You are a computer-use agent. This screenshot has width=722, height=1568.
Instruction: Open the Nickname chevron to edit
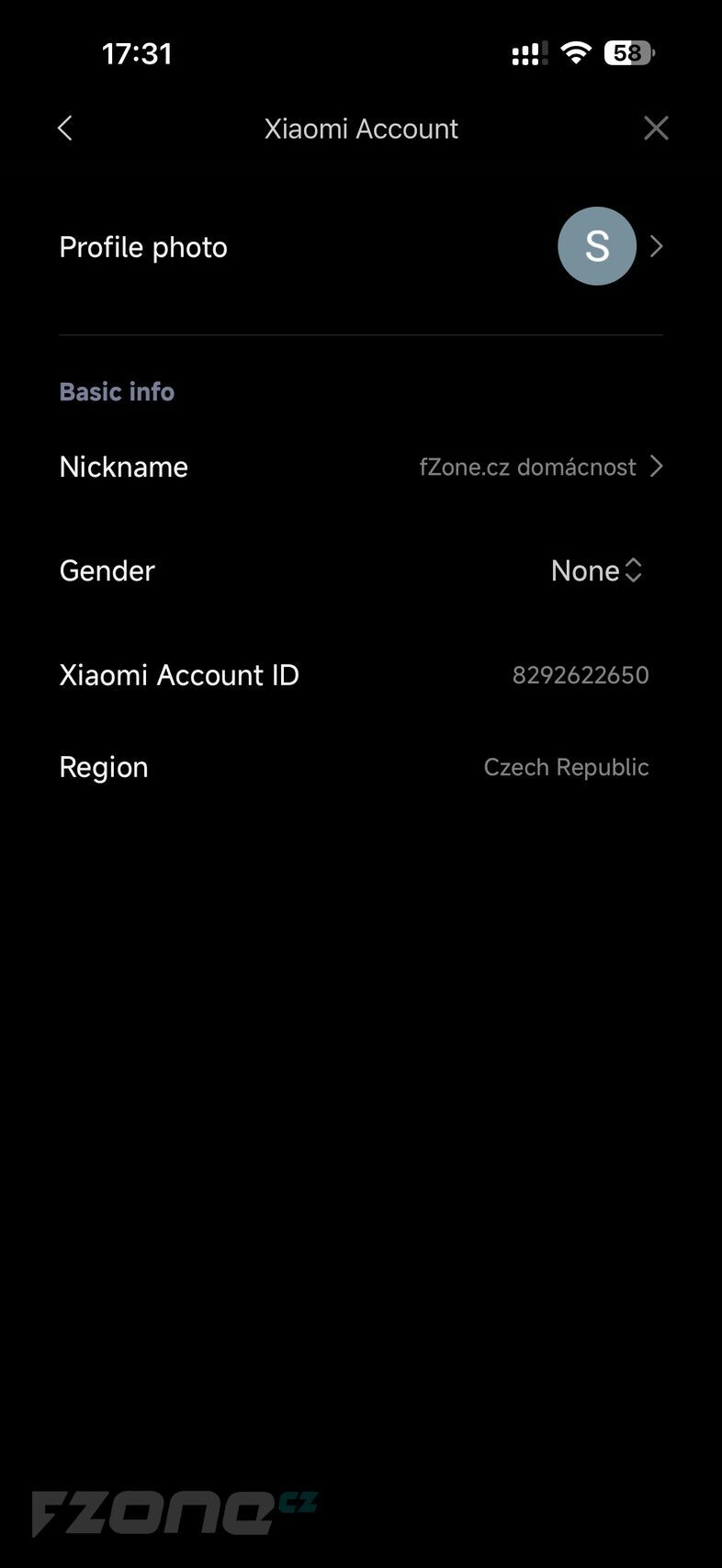pyautogui.click(x=657, y=467)
